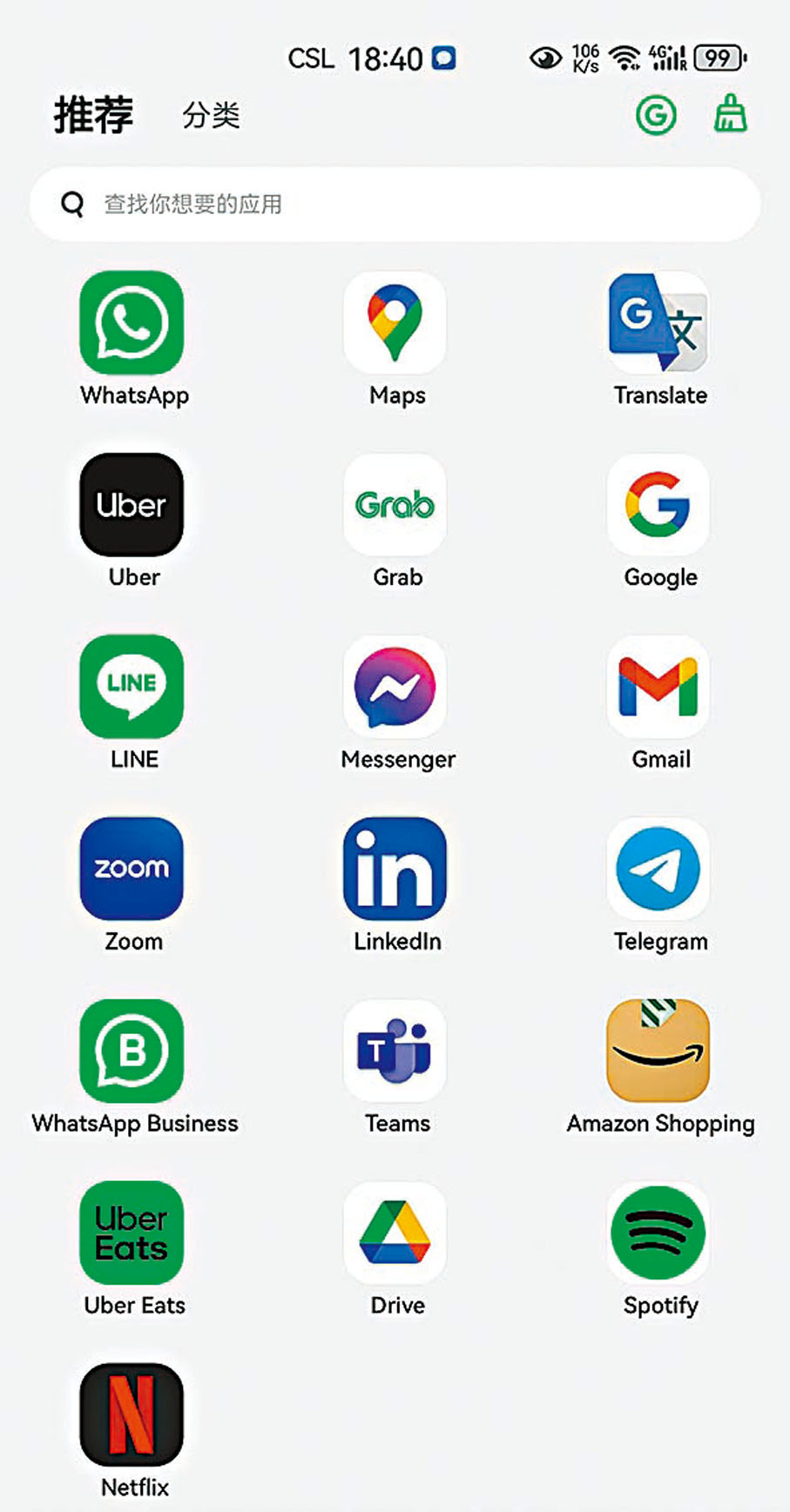This screenshot has height=1512, width=790.
Task: Open Amazon Shopping
Action: point(658,1051)
